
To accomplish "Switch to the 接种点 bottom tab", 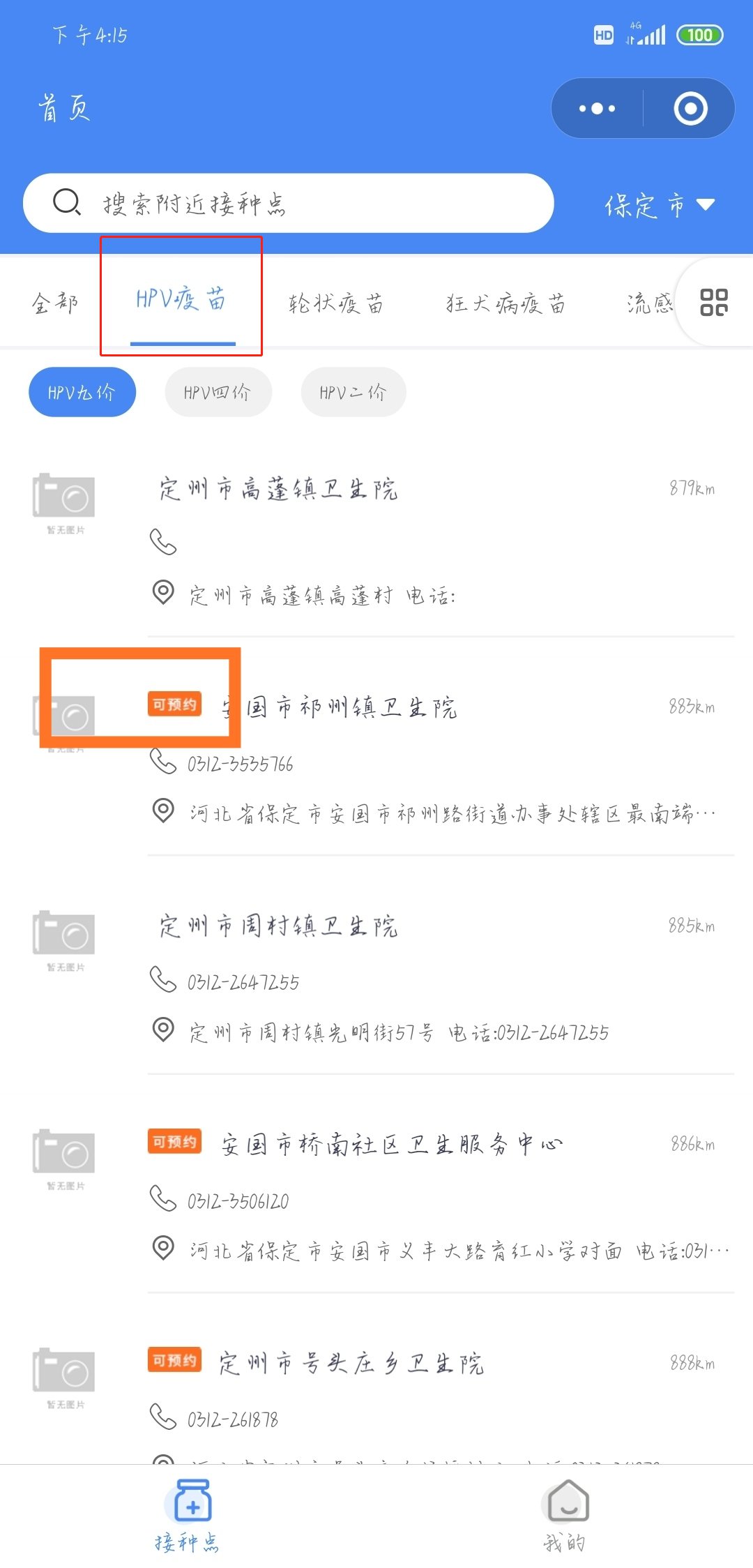I will pyautogui.click(x=187, y=1514).
